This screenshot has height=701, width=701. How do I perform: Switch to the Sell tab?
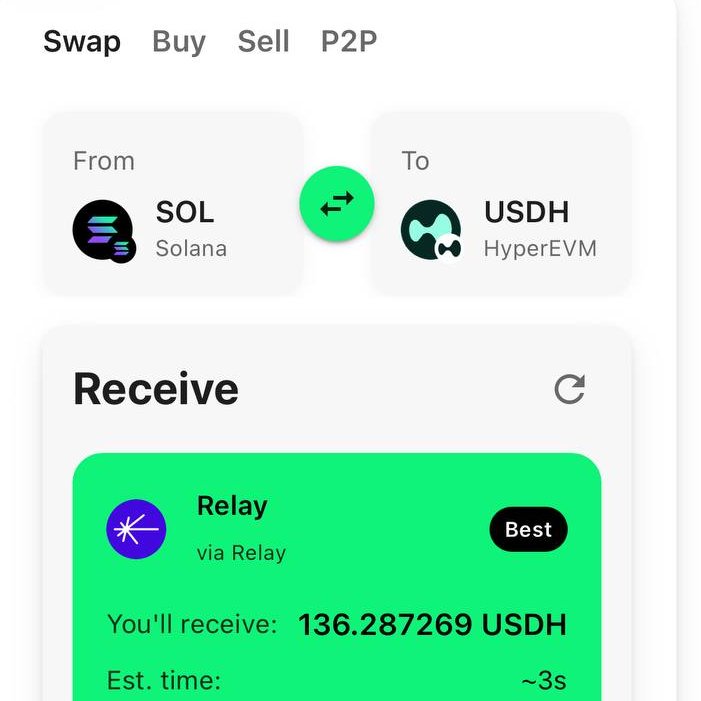click(263, 42)
